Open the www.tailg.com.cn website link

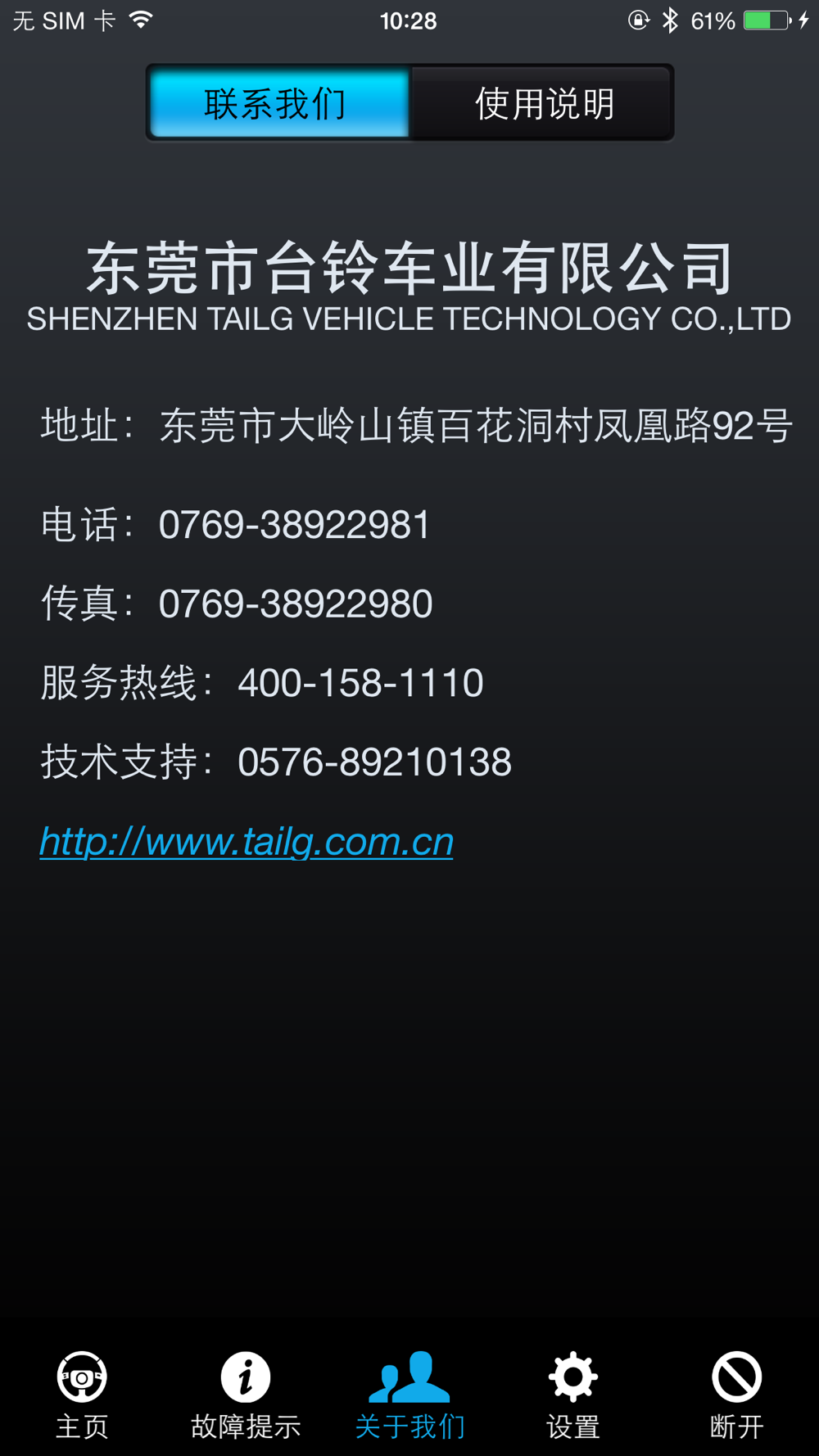pos(247,842)
